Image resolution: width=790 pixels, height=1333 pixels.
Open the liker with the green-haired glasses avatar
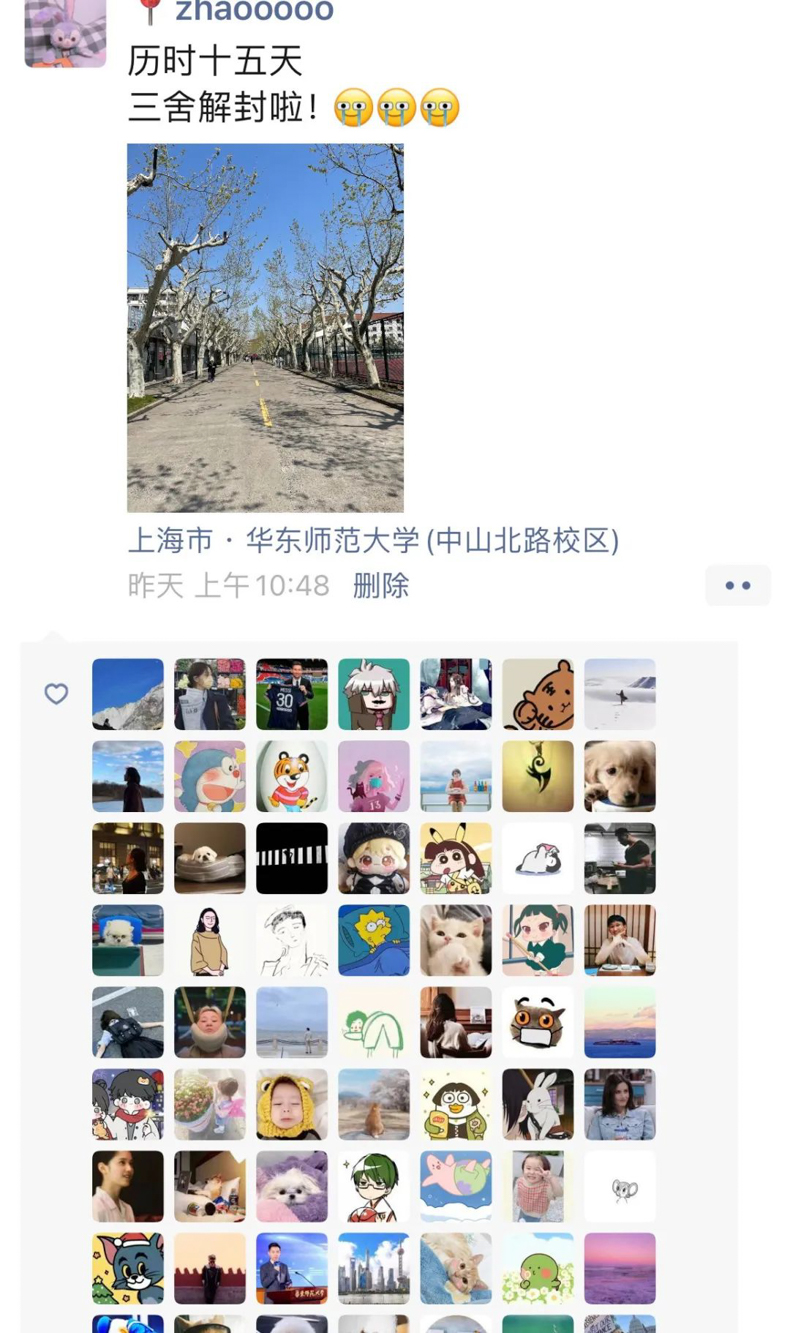(x=373, y=1186)
